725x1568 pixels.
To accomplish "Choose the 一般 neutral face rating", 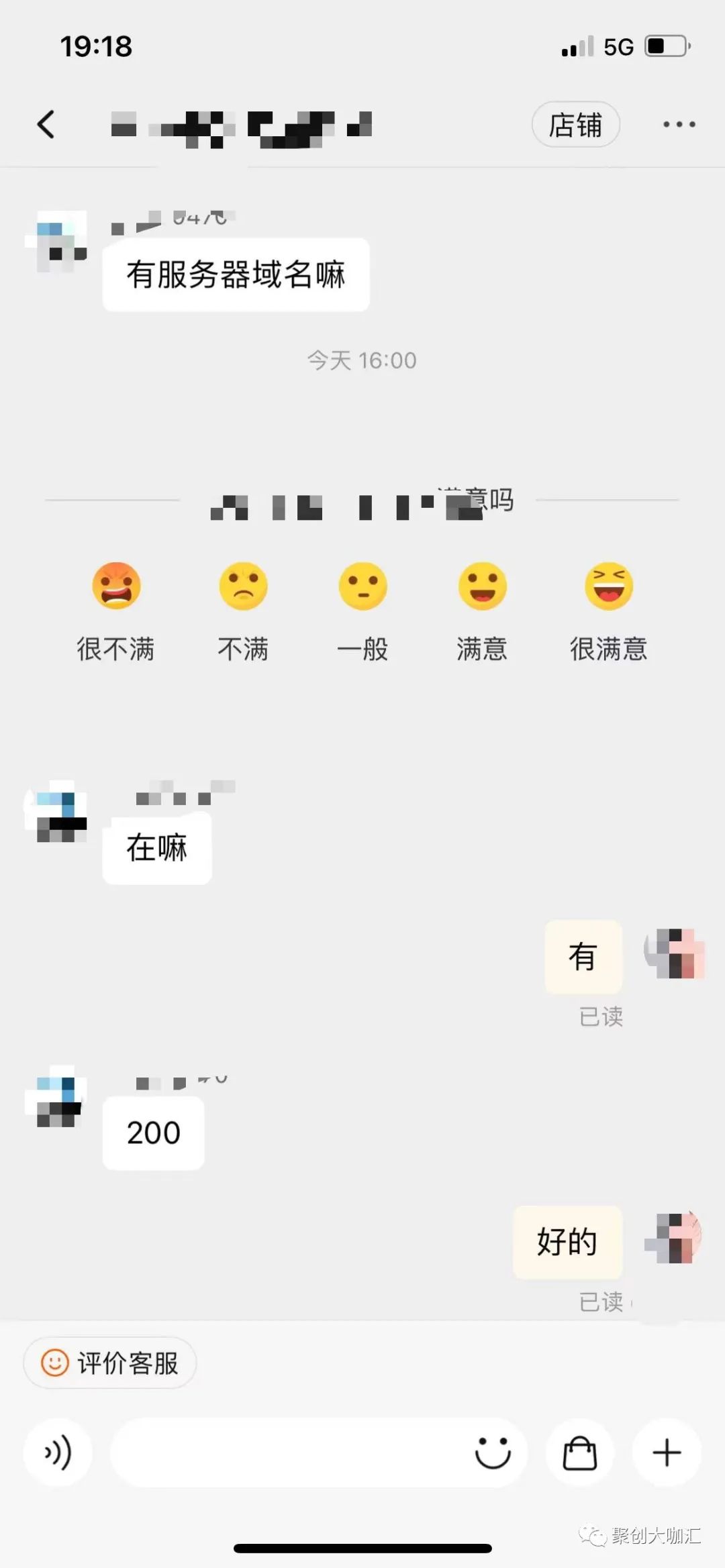I will point(362,586).
